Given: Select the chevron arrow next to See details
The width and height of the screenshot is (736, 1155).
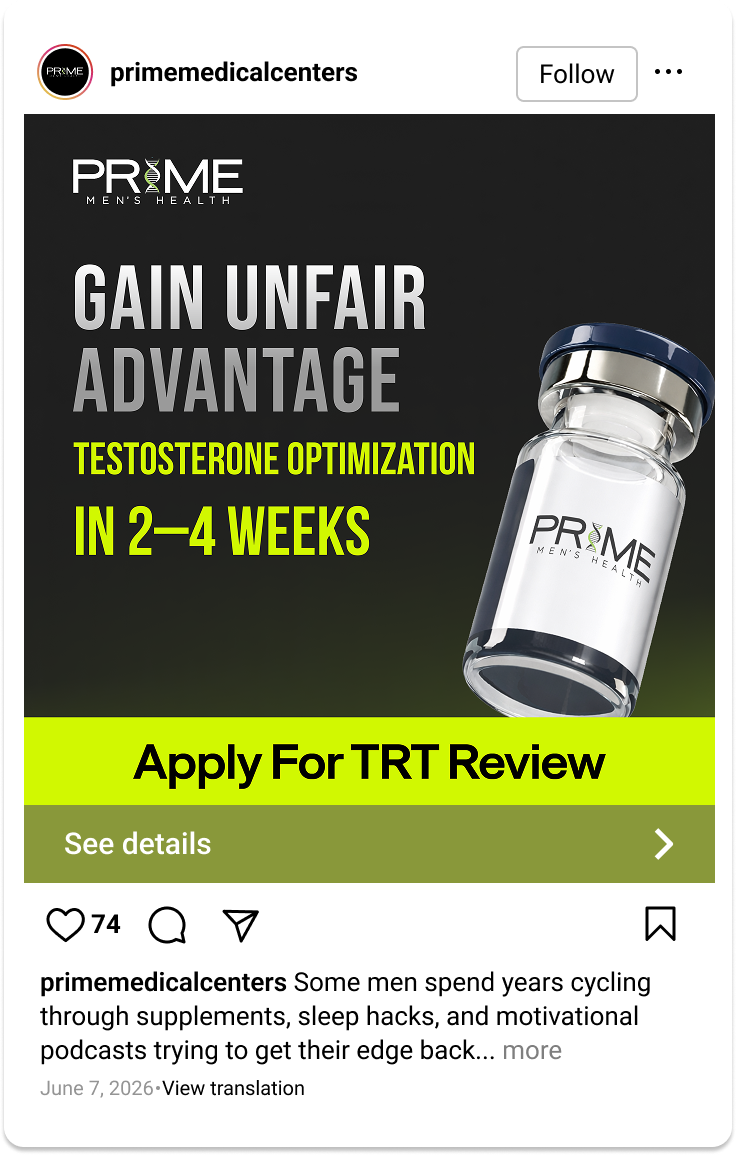Looking at the screenshot, I should 662,844.
